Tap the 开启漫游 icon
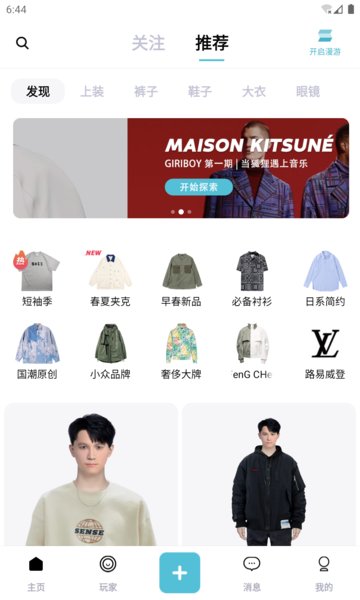Screen dimensions: 360x600 [325, 42]
